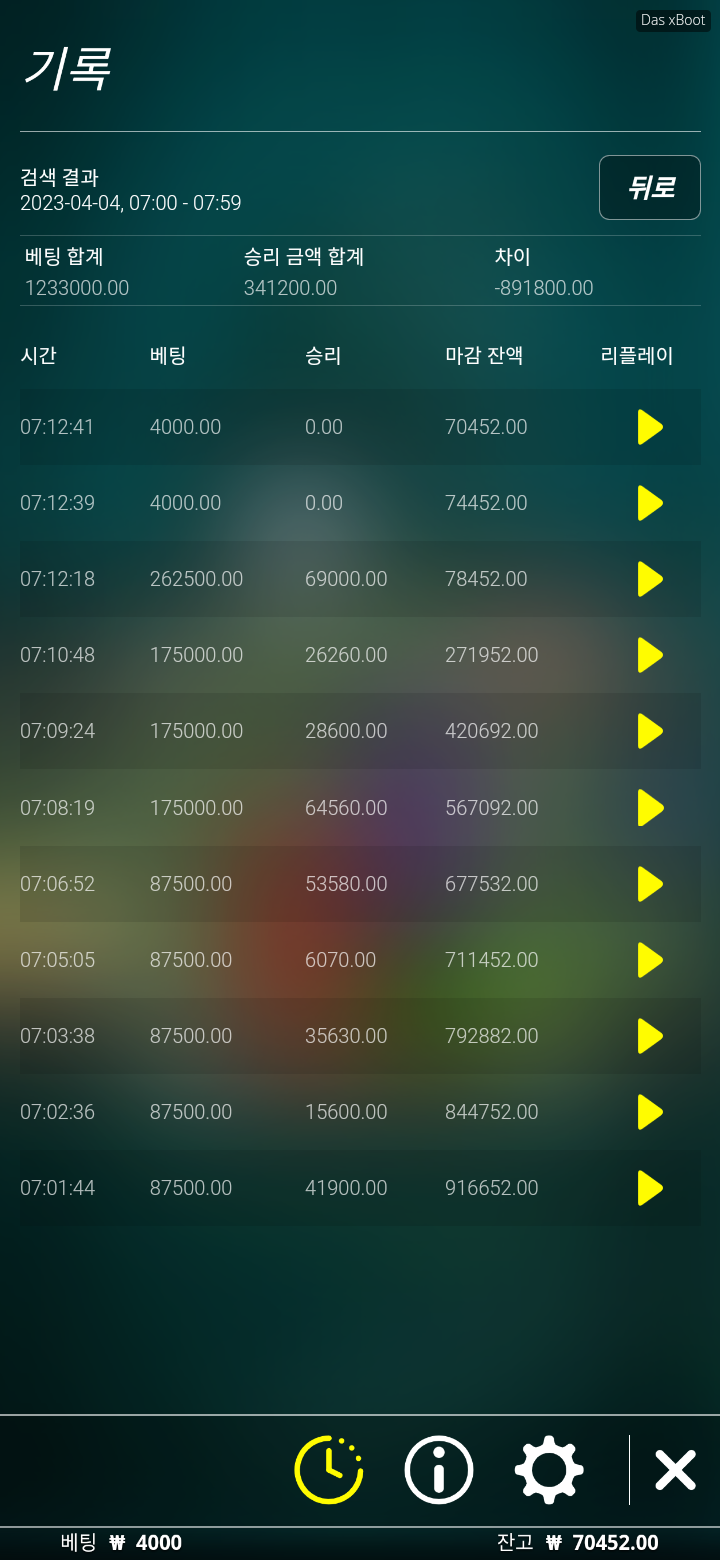This screenshot has height=1560, width=720.
Task: Open the game info icon
Action: click(439, 1470)
